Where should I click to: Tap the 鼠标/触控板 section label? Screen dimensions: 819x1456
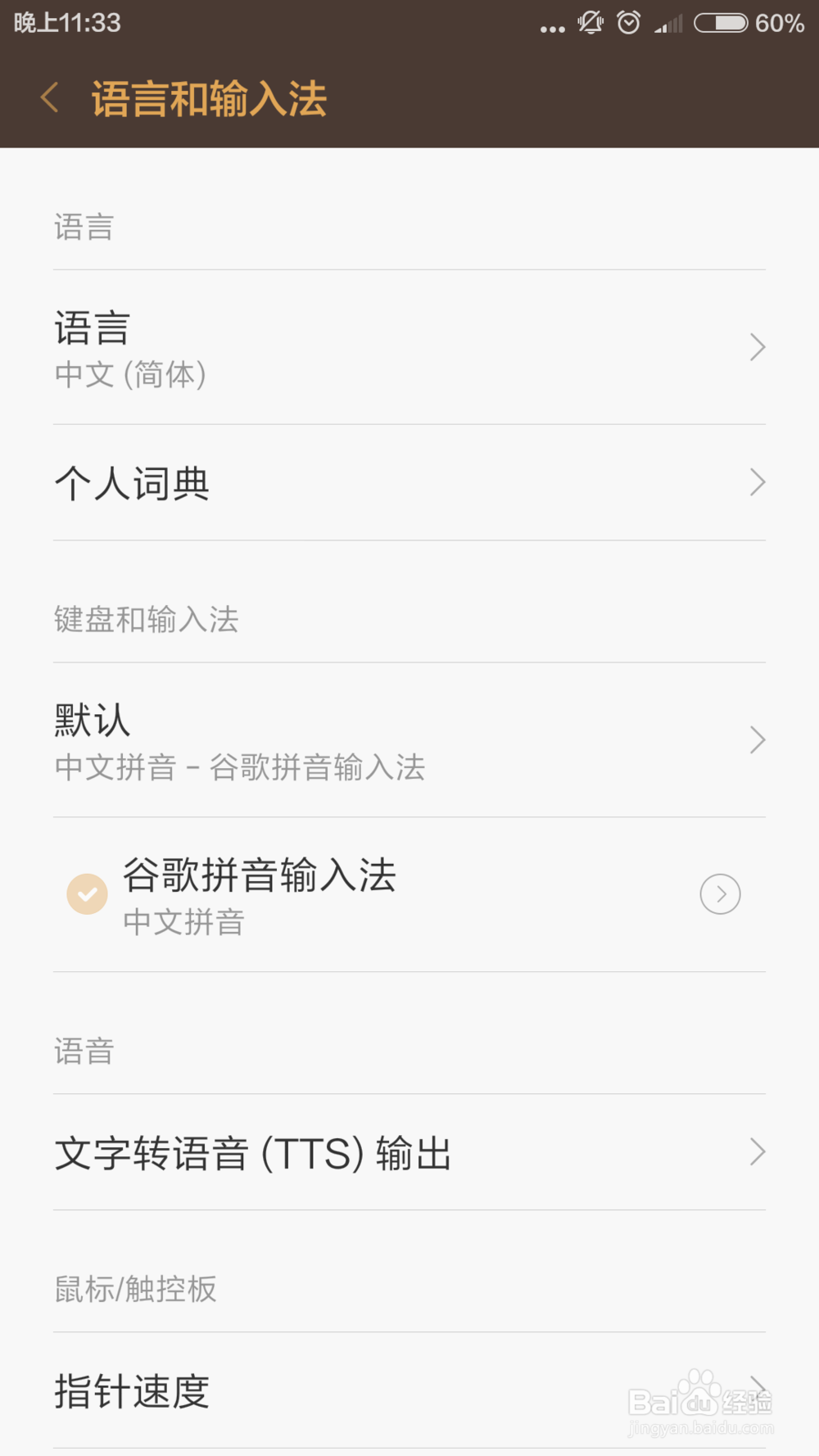coord(135,1289)
